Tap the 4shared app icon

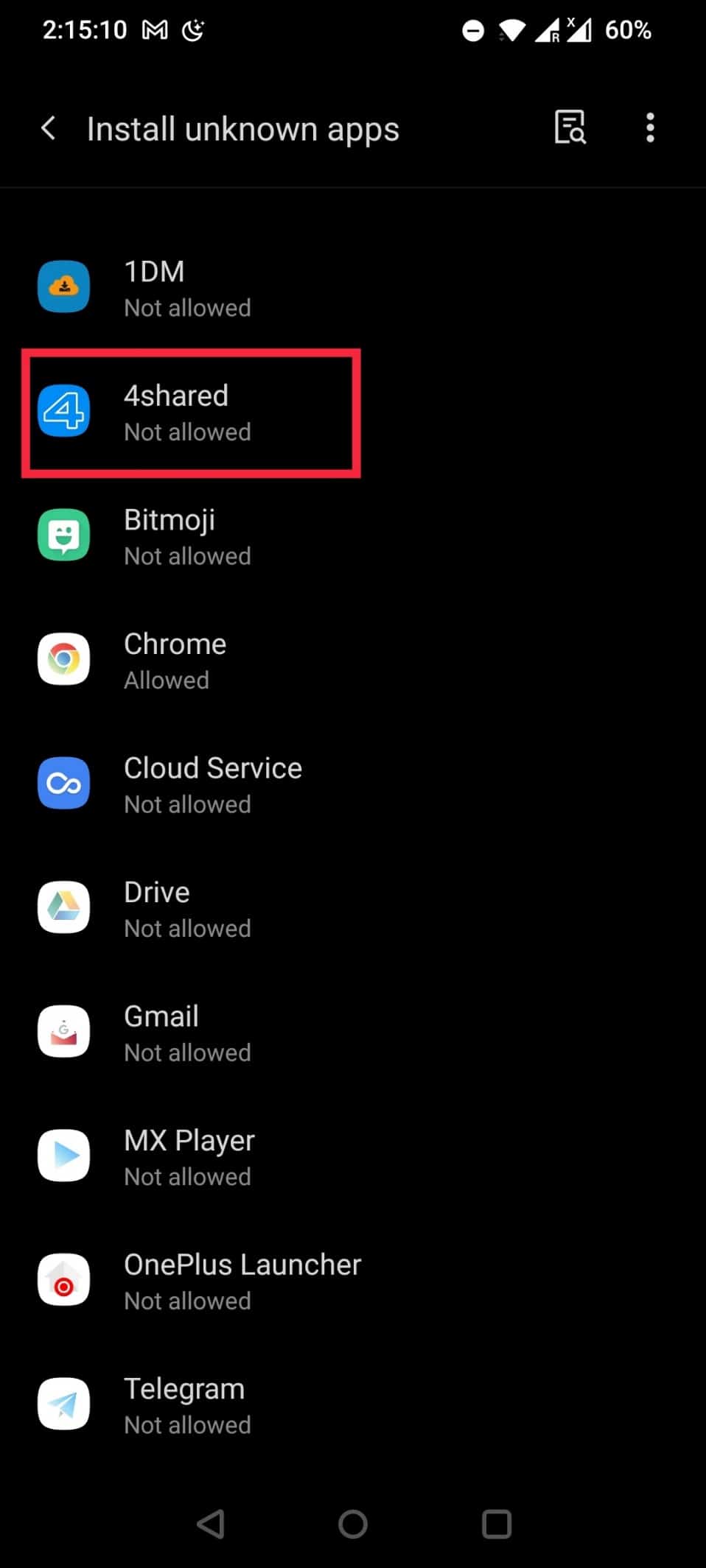[63, 412]
